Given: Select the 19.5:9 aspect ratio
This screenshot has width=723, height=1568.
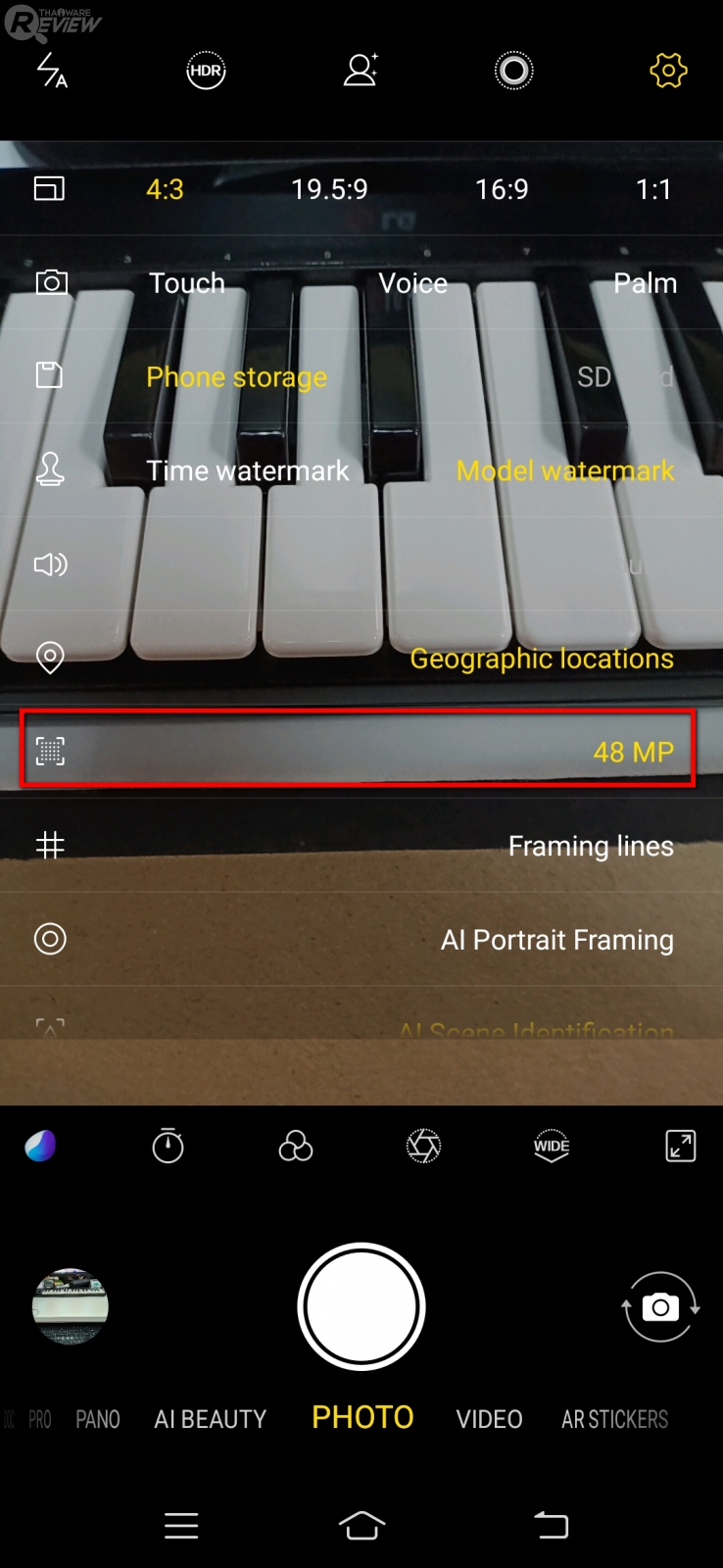Looking at the screenshot, I should (x=329, y=189).
